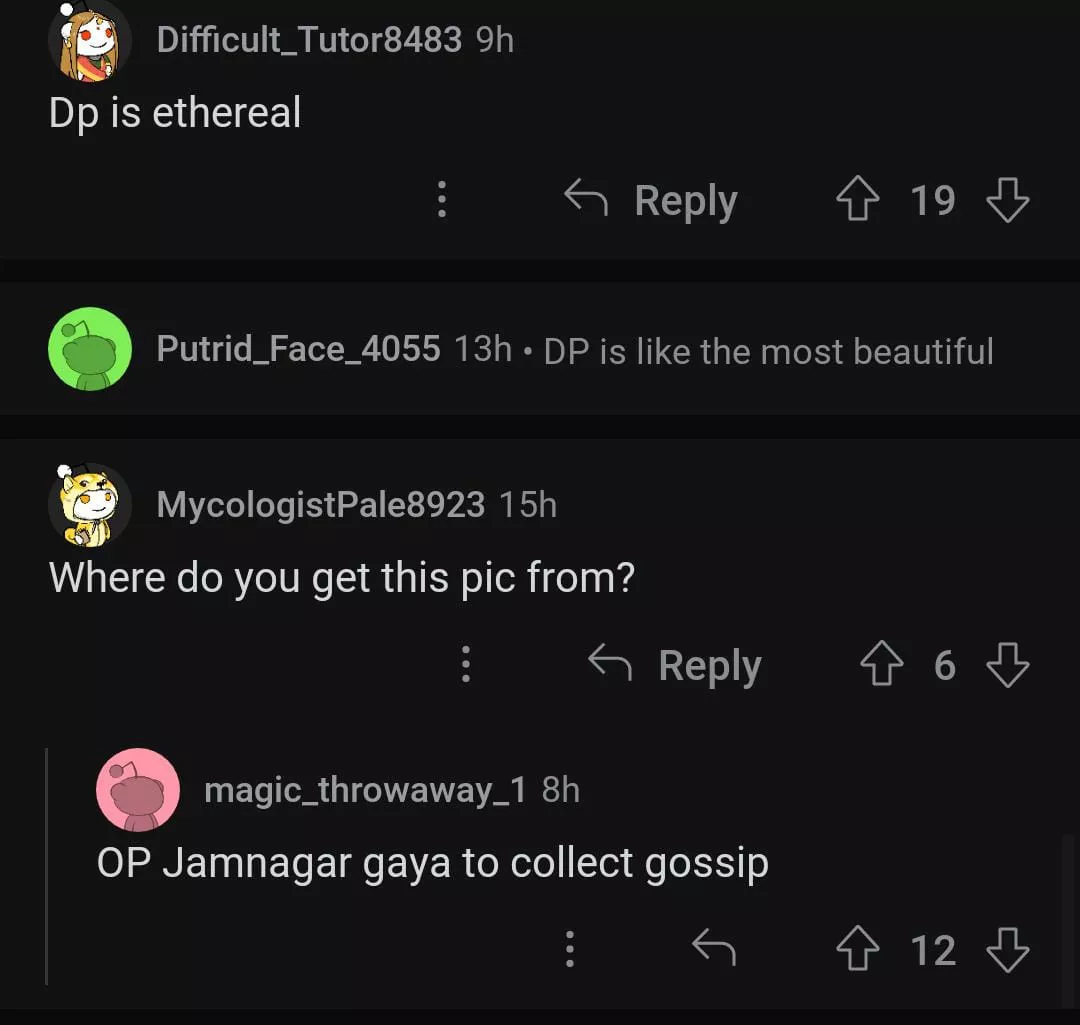1080x1025 pixels.
Task: Downvote the "Dp is ethereal" comment
Action: pyautogui.click(x=1007, y=200)
